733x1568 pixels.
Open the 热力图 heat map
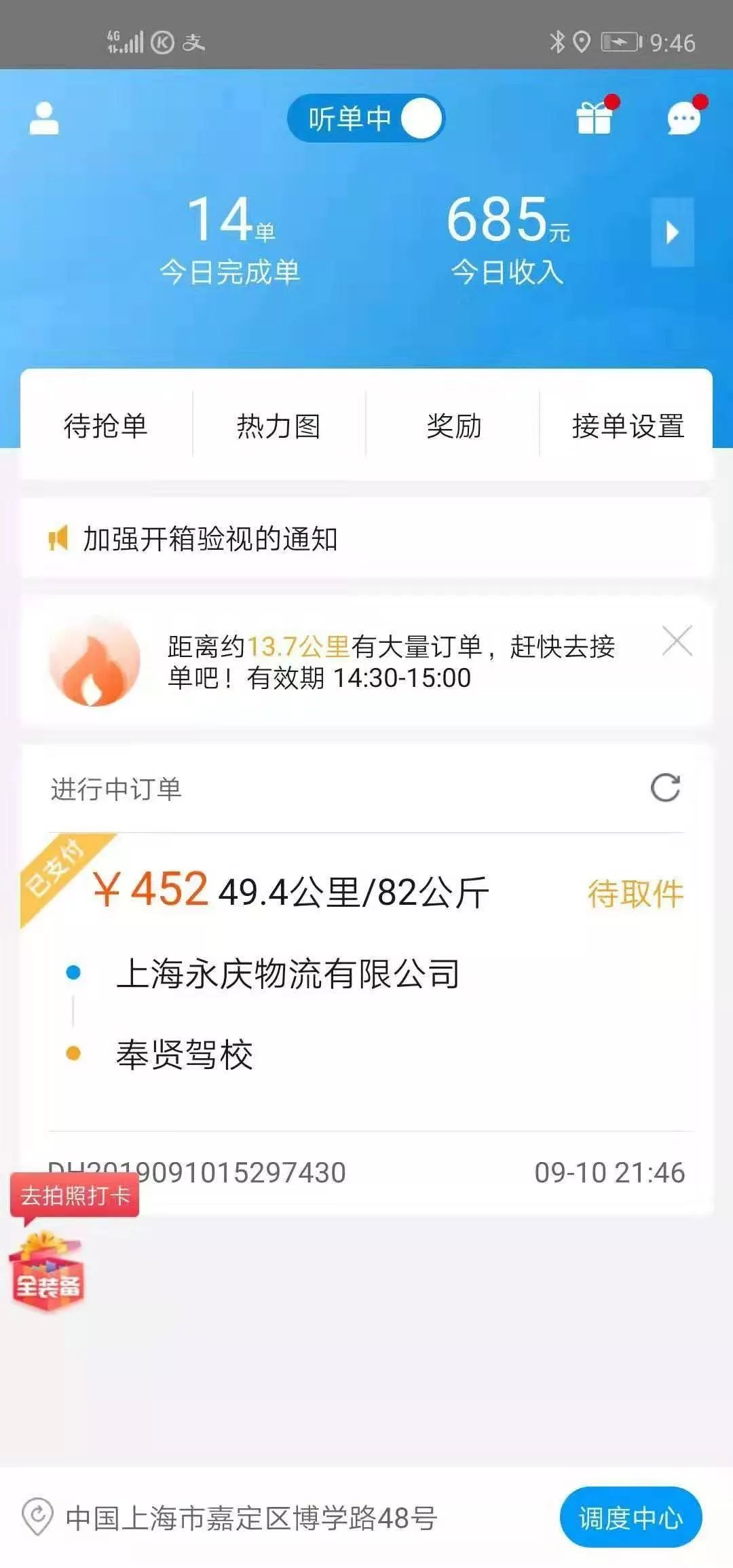pos(279,426)
